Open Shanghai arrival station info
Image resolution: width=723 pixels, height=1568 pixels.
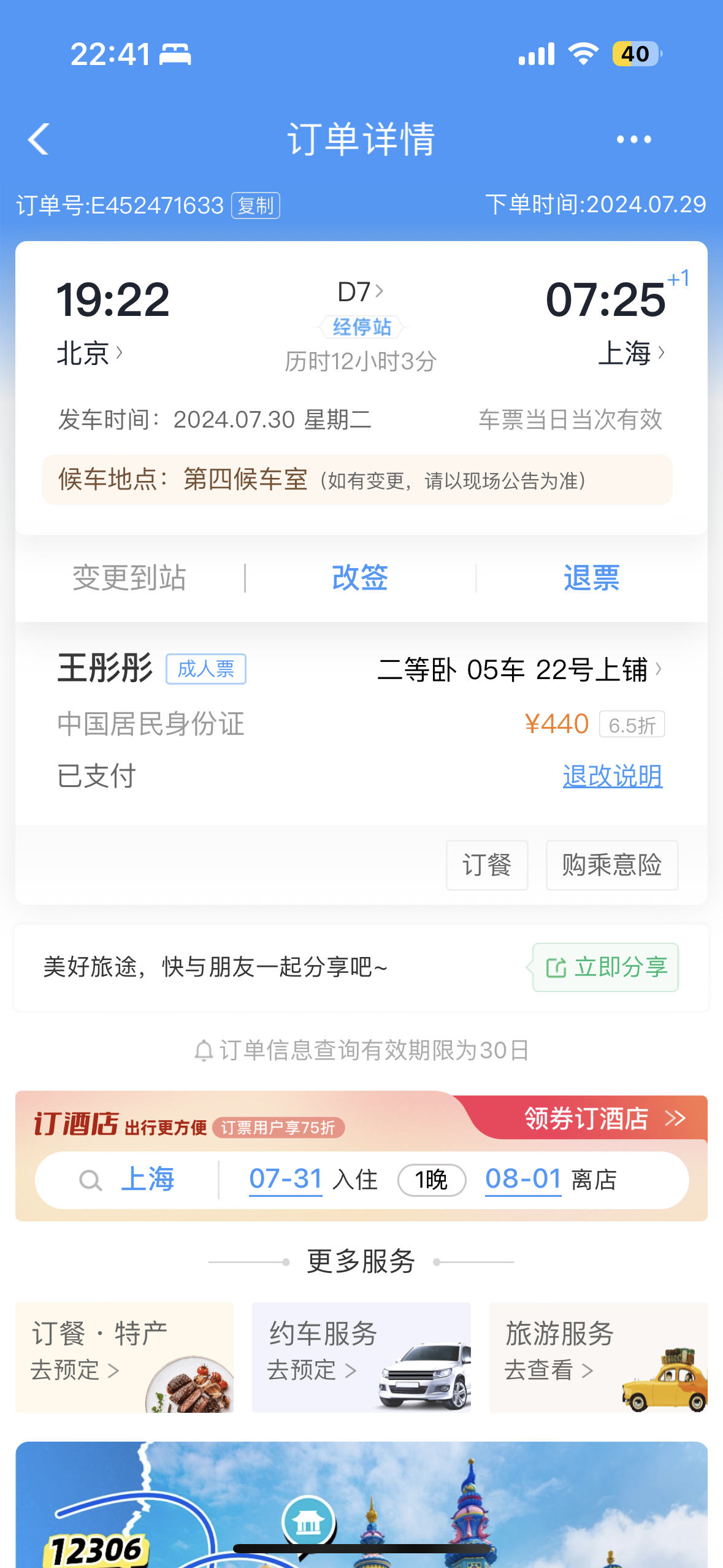pos(631,353)
